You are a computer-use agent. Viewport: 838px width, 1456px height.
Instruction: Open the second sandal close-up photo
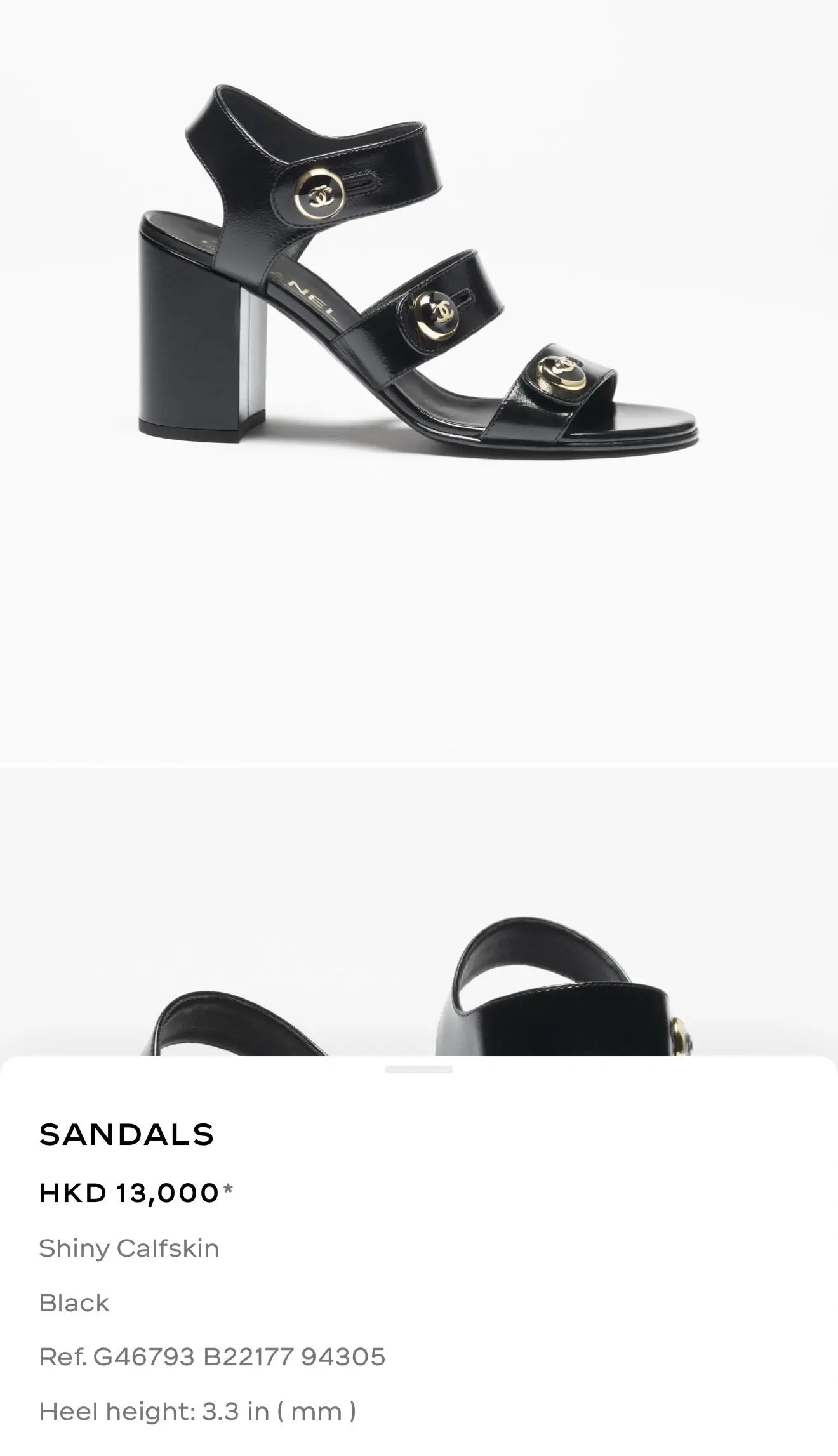click(419, 952)
